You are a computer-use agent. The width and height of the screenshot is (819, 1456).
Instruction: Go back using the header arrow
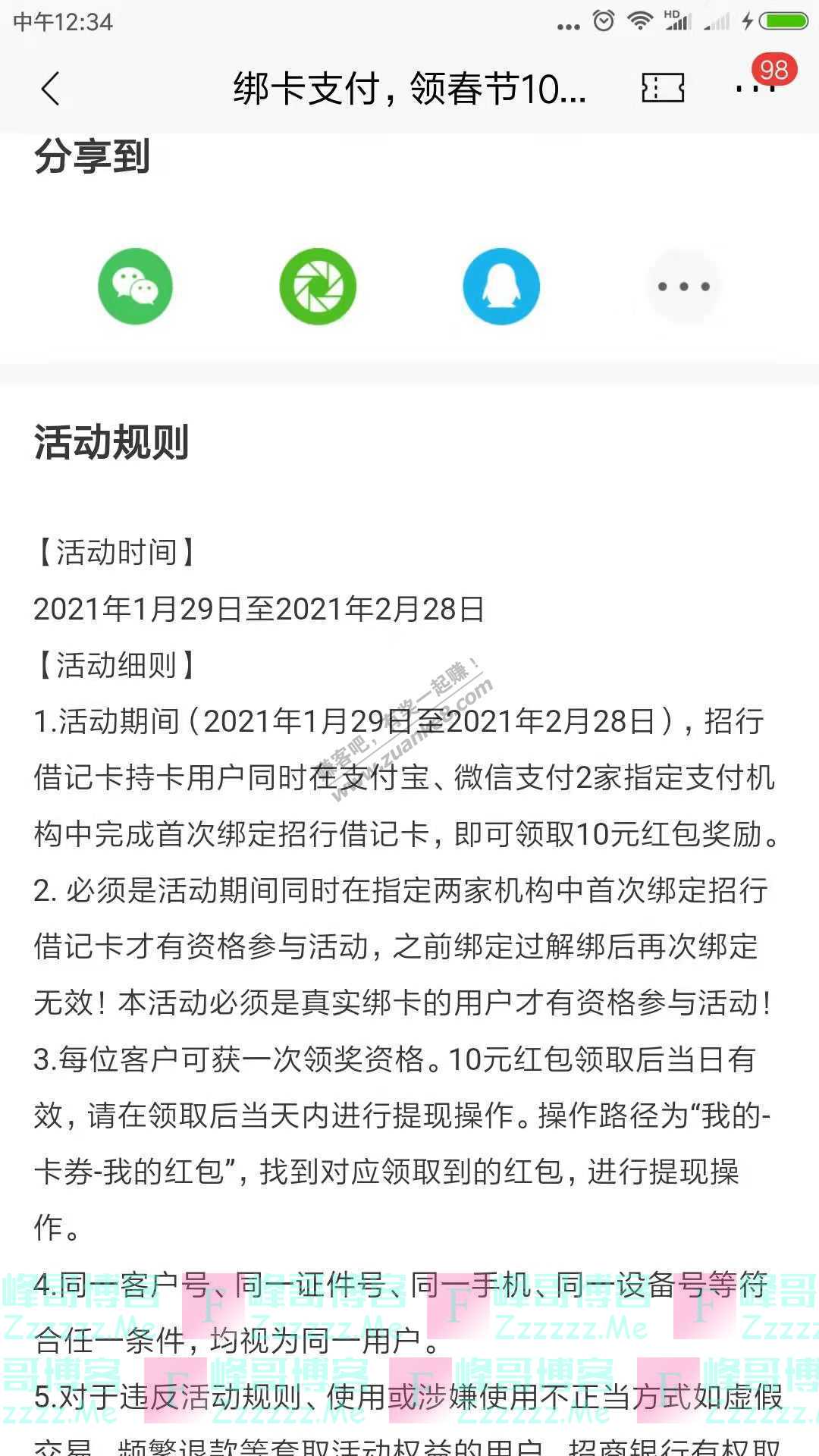pyautogui.click(x=51, y=89)
